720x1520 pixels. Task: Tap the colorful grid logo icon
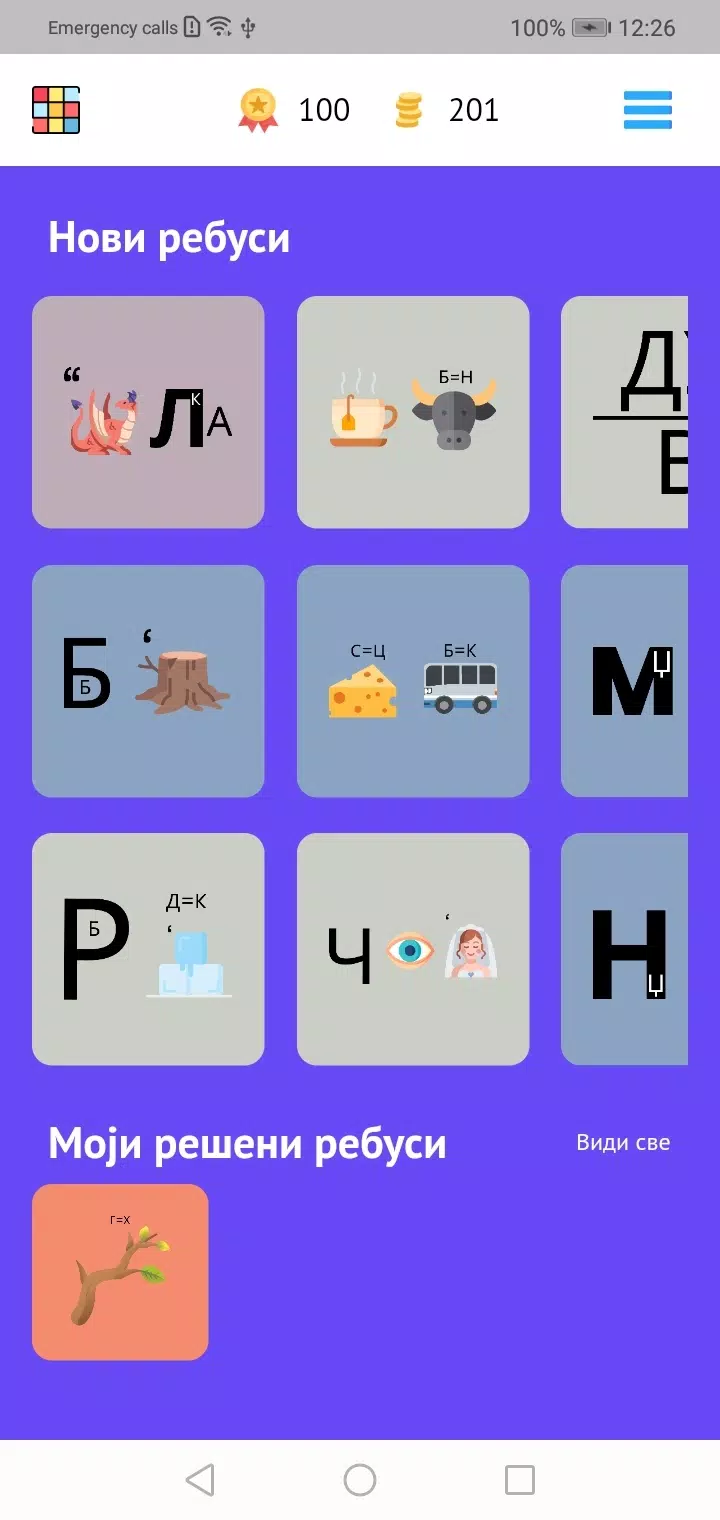[x=56, y=110]
